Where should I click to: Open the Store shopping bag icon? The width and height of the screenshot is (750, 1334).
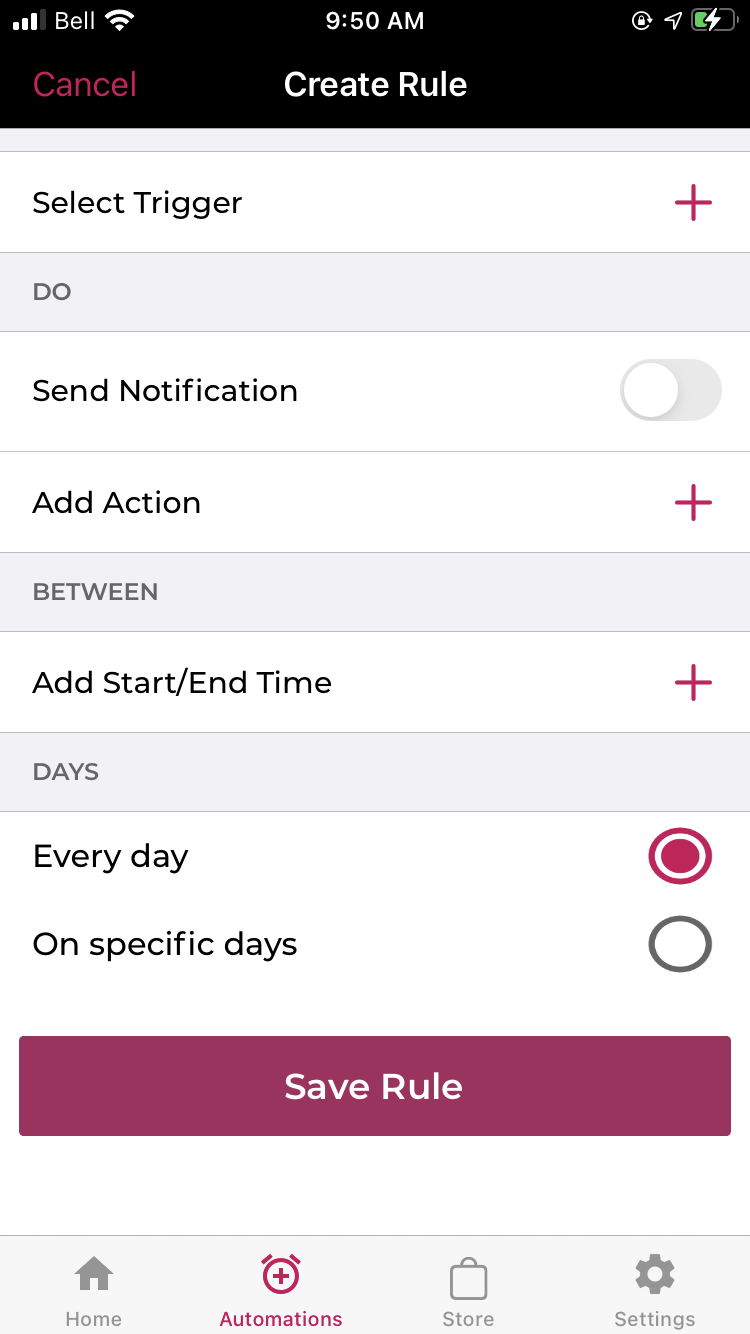(x=468, y=1274)
